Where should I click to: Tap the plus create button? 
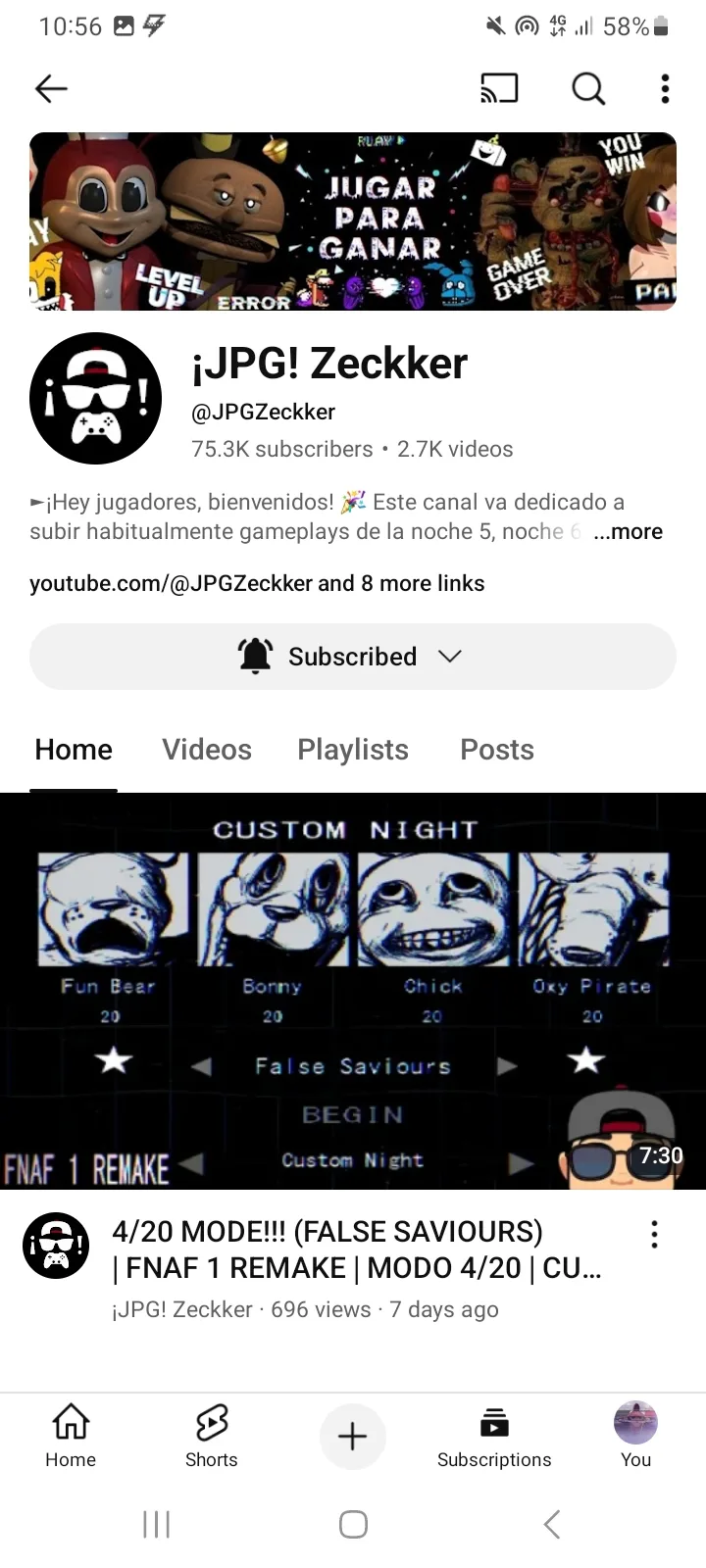[353, 1437]
